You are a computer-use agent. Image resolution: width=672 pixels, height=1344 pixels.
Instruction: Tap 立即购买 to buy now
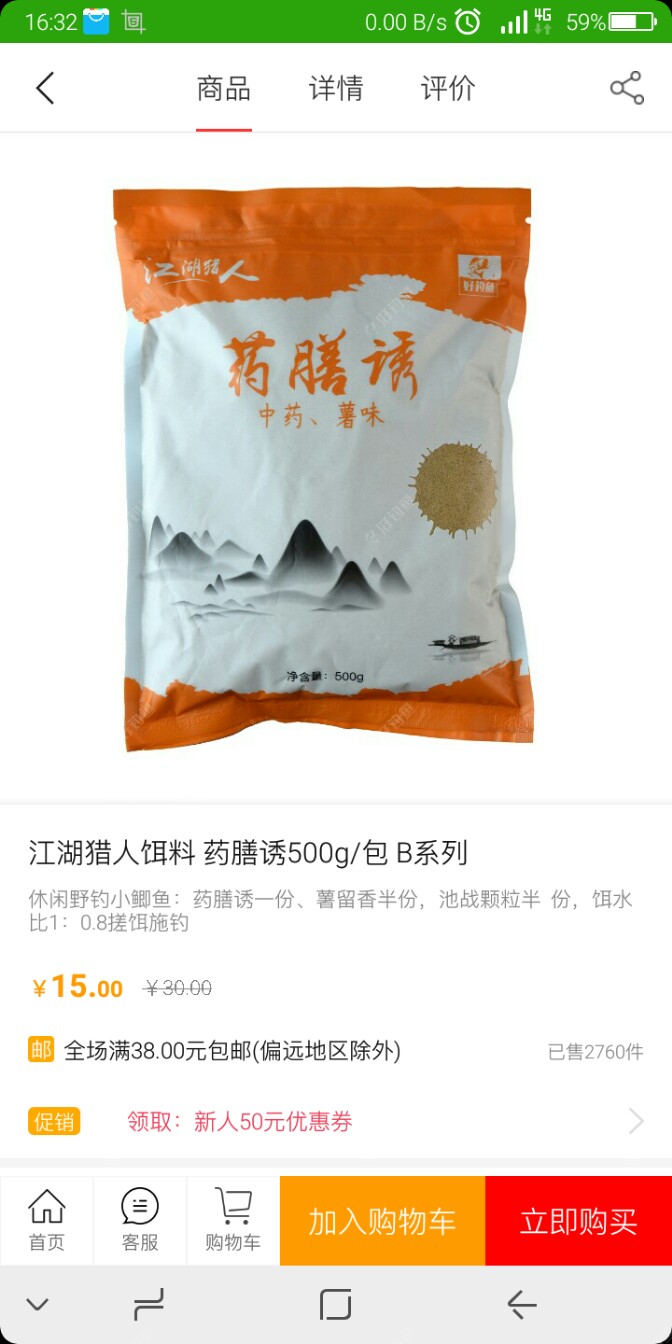pos(578,1221)
